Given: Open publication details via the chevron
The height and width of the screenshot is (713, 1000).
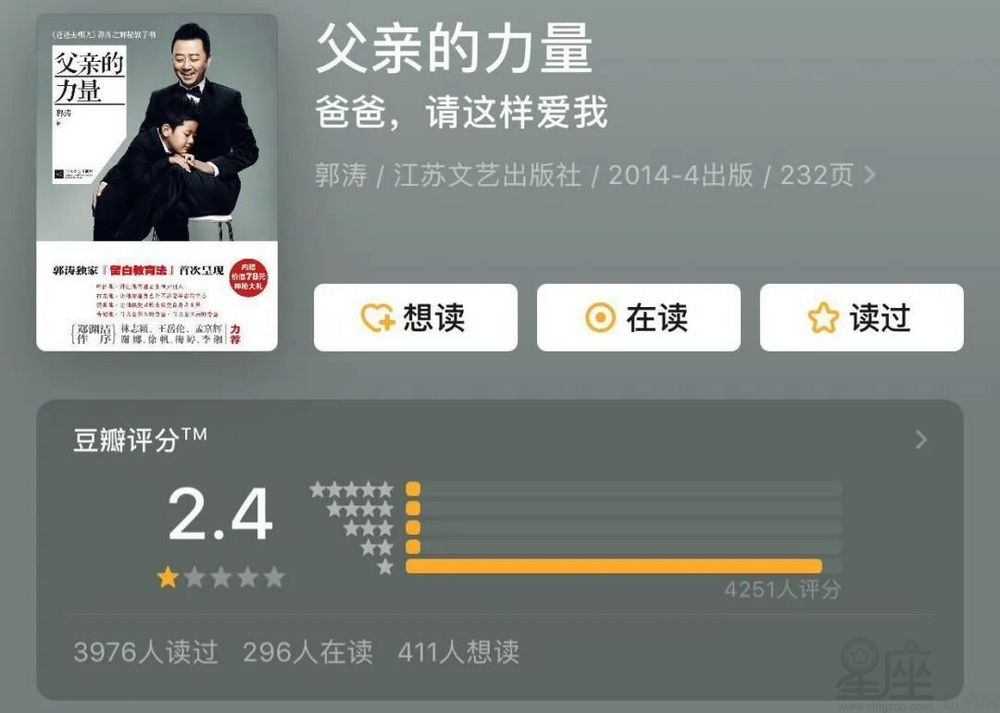Looking at the screenshot, I should 869,175.
